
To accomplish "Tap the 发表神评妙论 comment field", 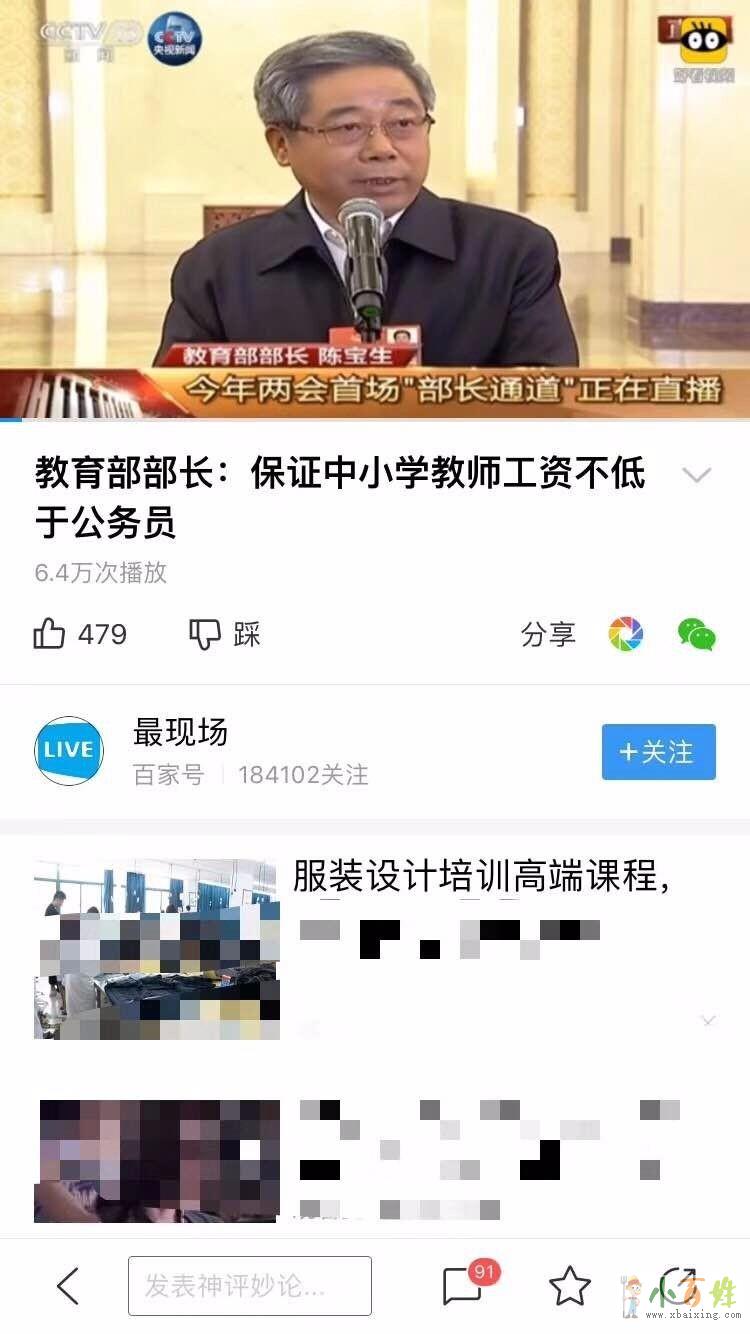I will pos(250,1286).
